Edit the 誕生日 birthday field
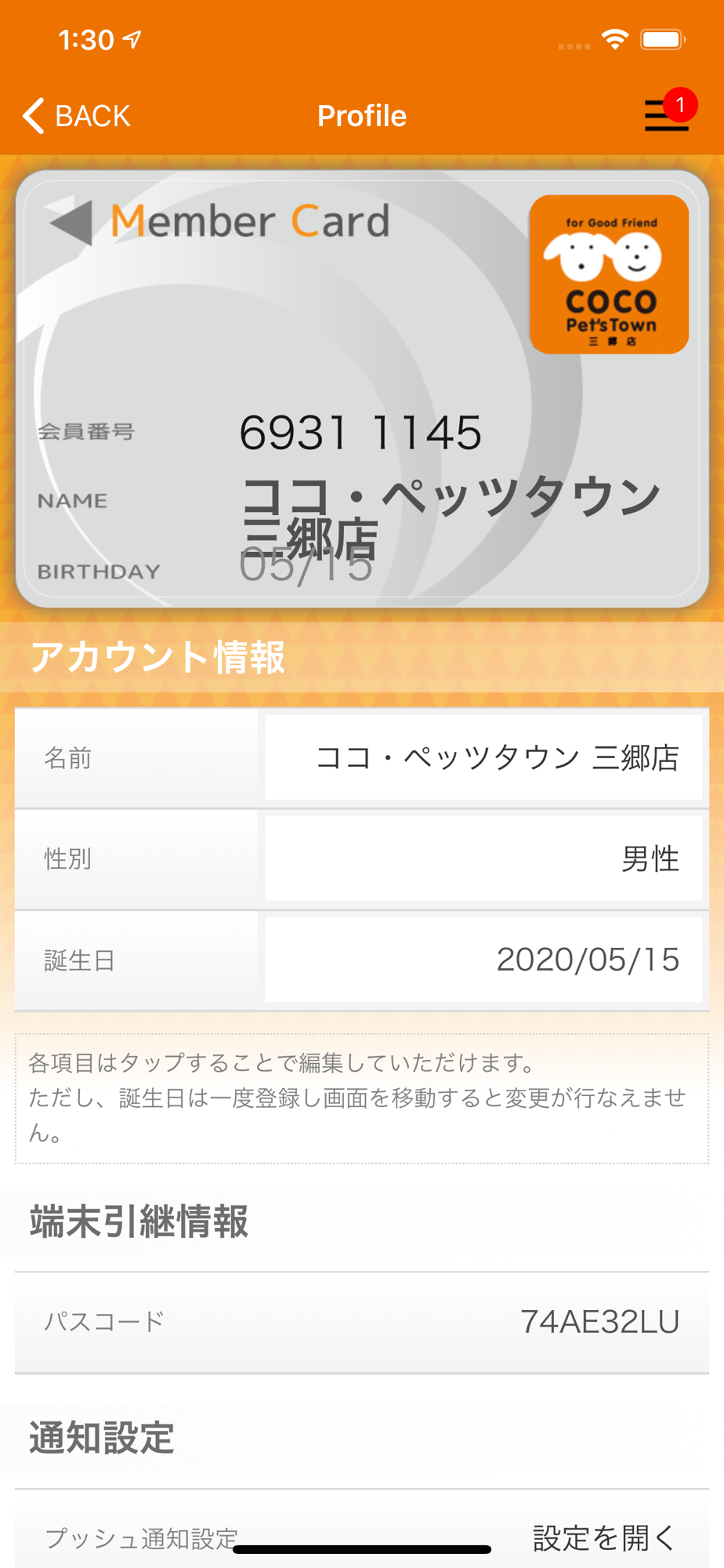 pos(483,960)
